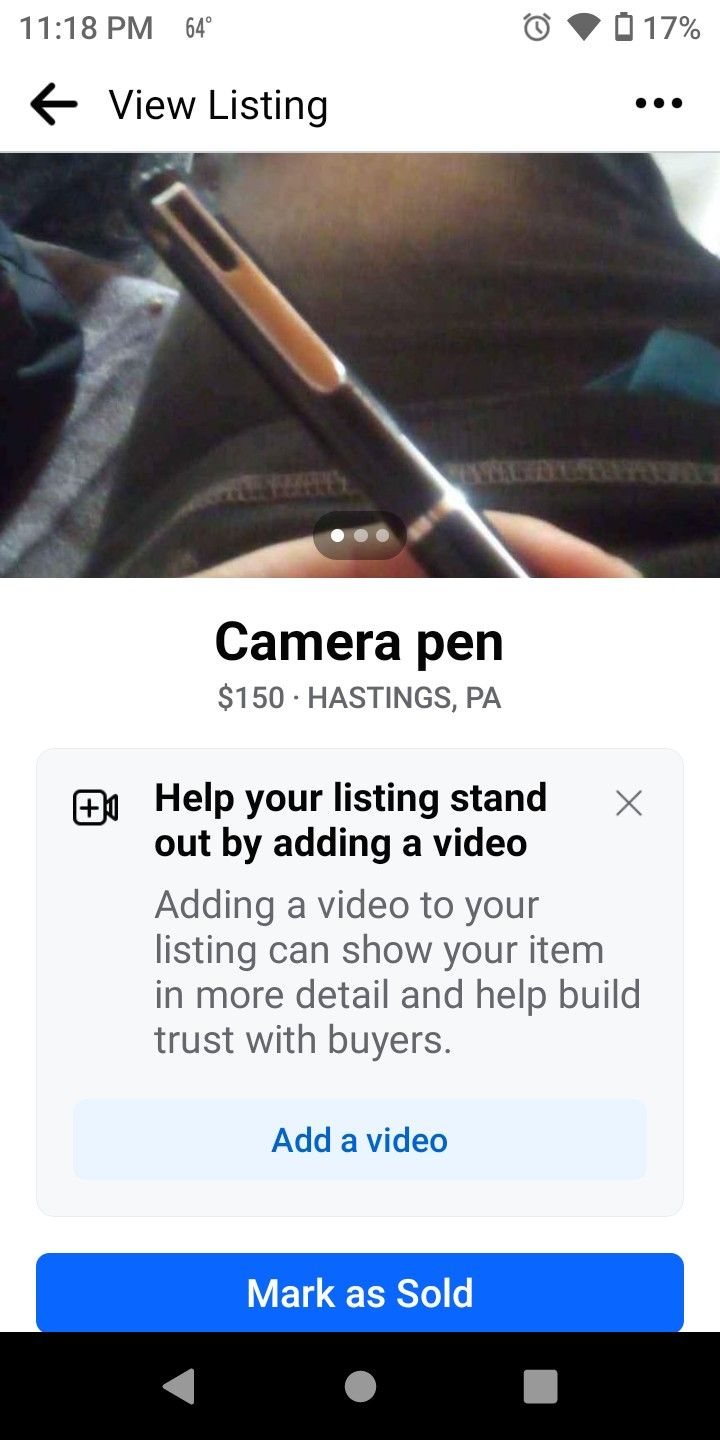Tap the home circle navigation button
The height and width of the screenshot is (1440, 720).
360,1386
